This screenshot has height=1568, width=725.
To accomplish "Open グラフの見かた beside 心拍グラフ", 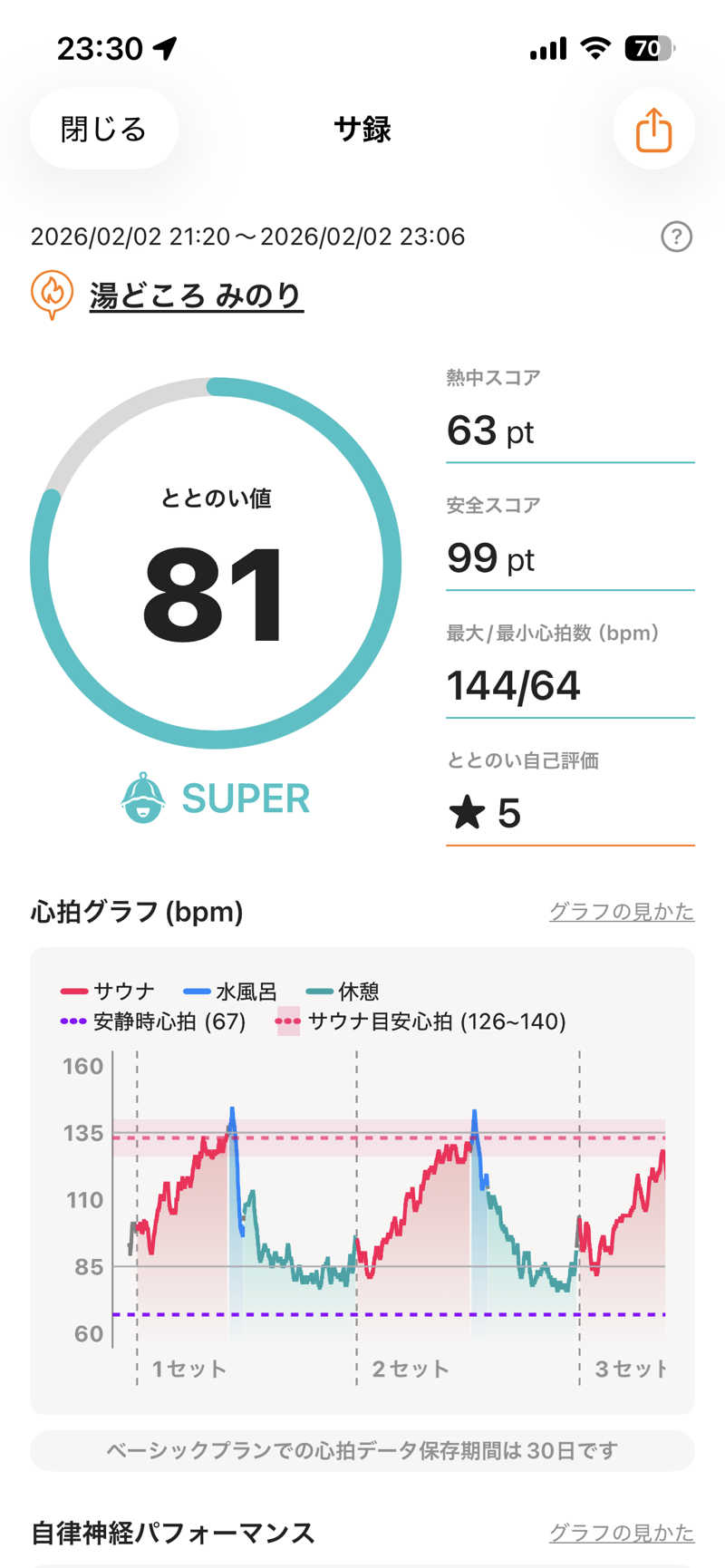I will tap(621, 912).
